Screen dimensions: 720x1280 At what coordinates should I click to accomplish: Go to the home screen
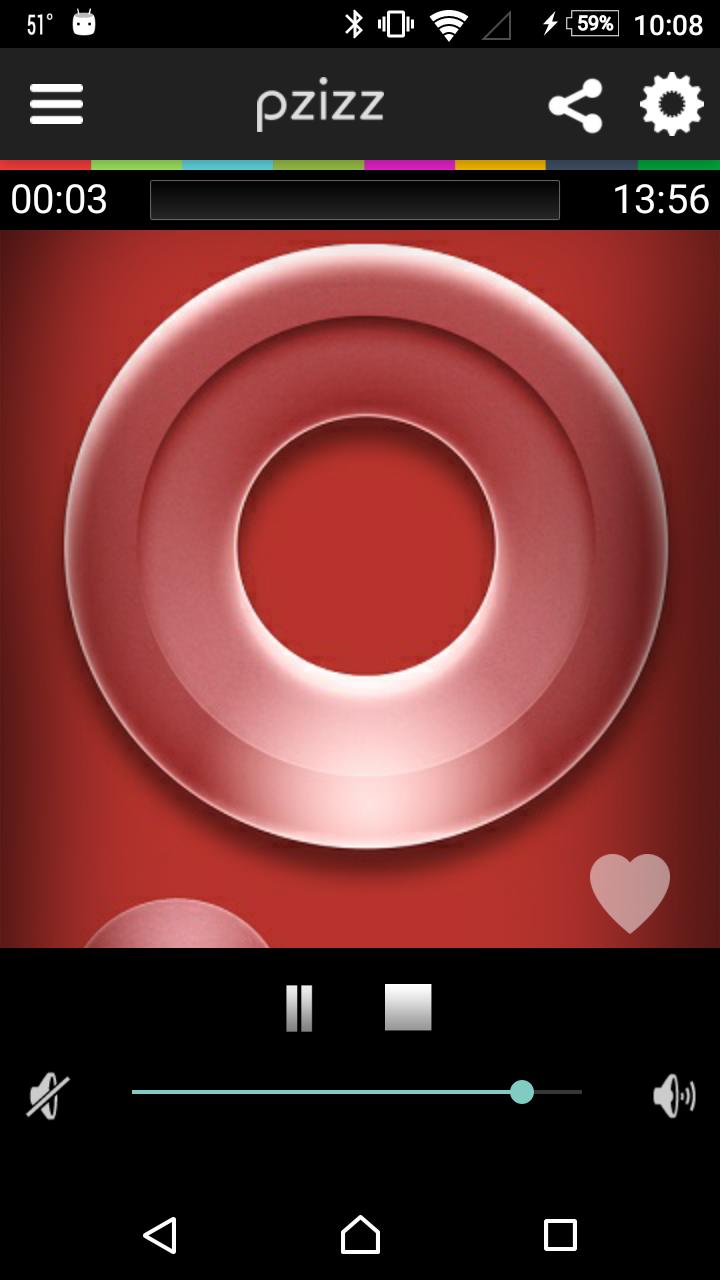pyautogui.click(x=360, y=1235)
